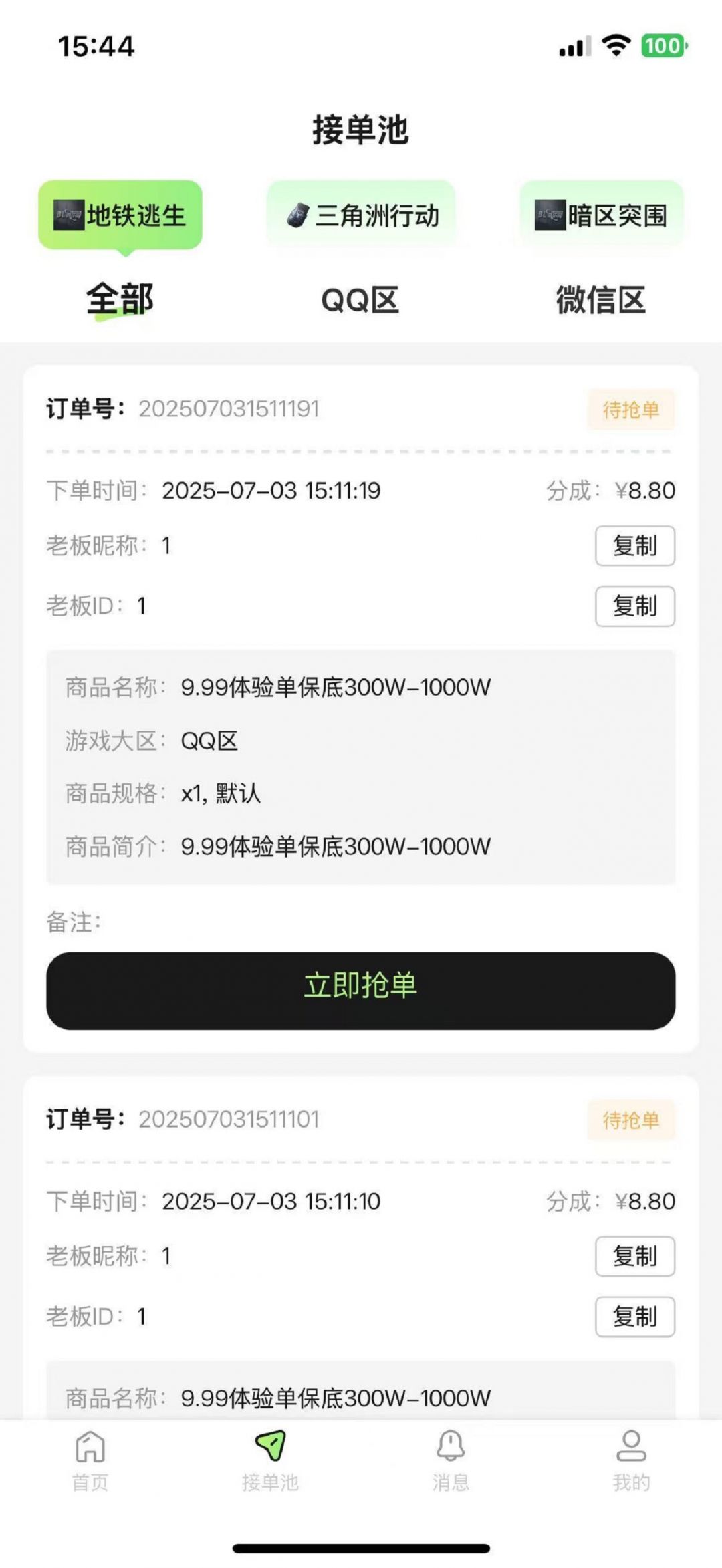Open the 我的 profile tab
This screenshot has width=722, height=1568.
631,1462
